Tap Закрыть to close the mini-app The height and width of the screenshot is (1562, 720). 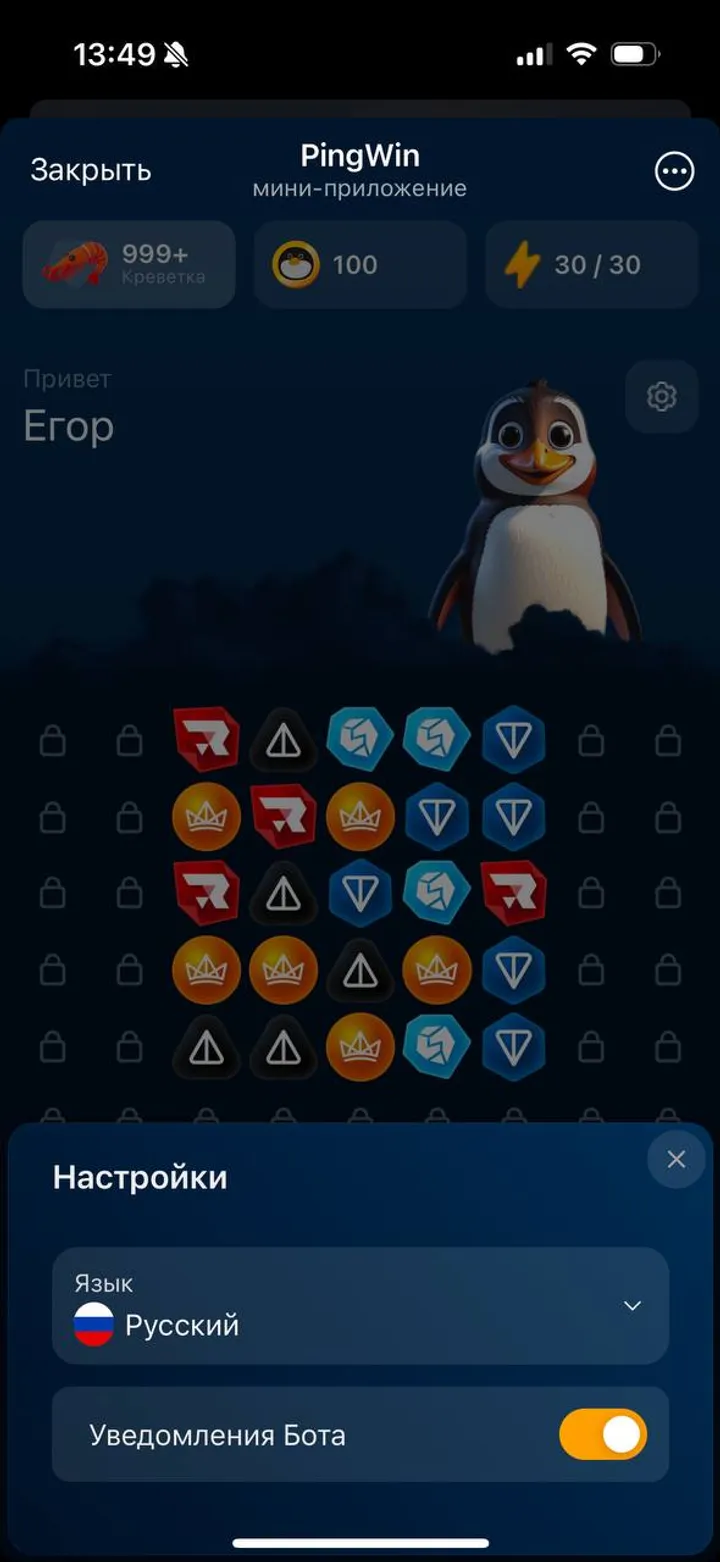point(90,170)
